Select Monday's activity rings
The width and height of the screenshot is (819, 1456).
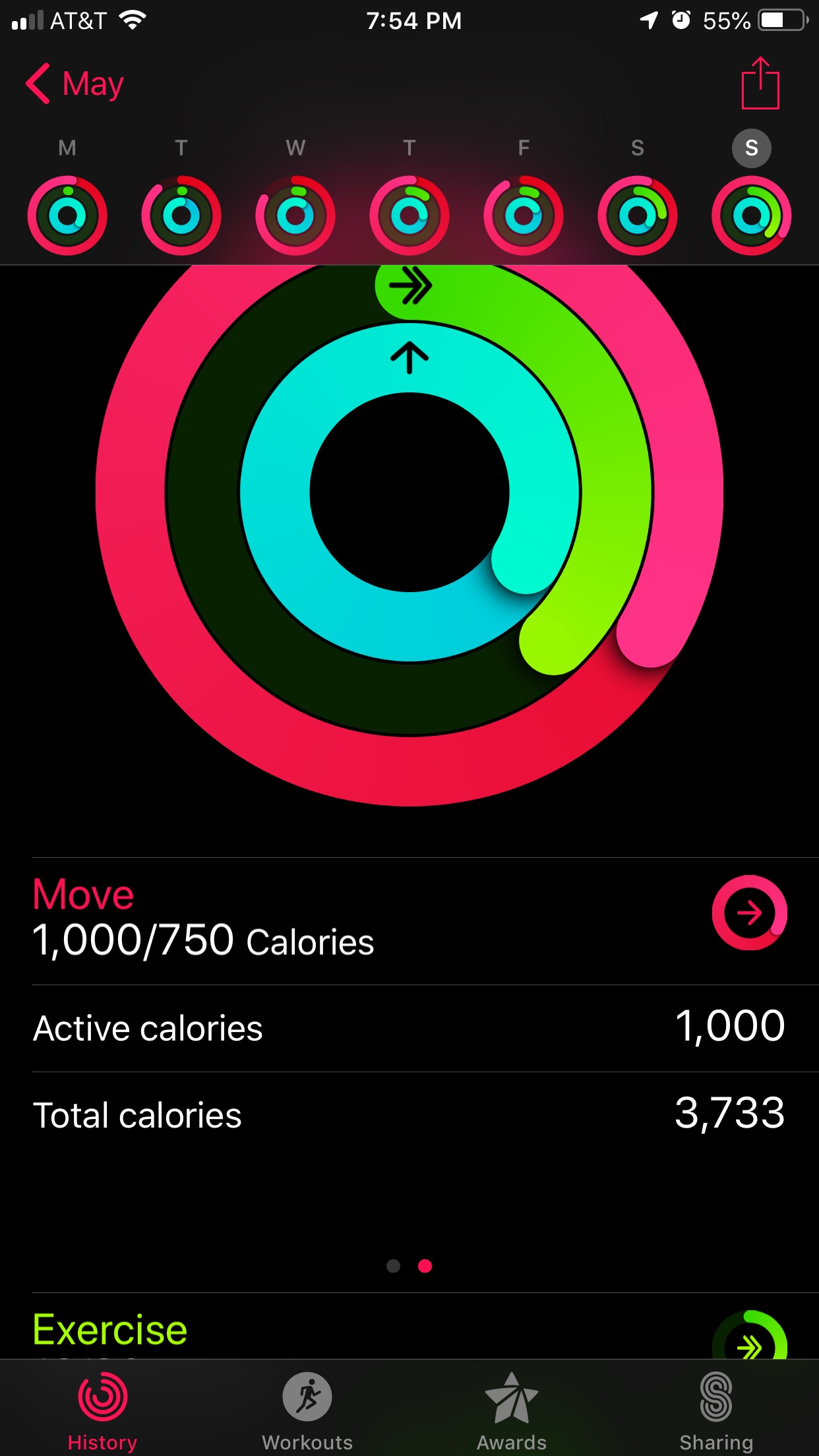click(x=67, y=215)
